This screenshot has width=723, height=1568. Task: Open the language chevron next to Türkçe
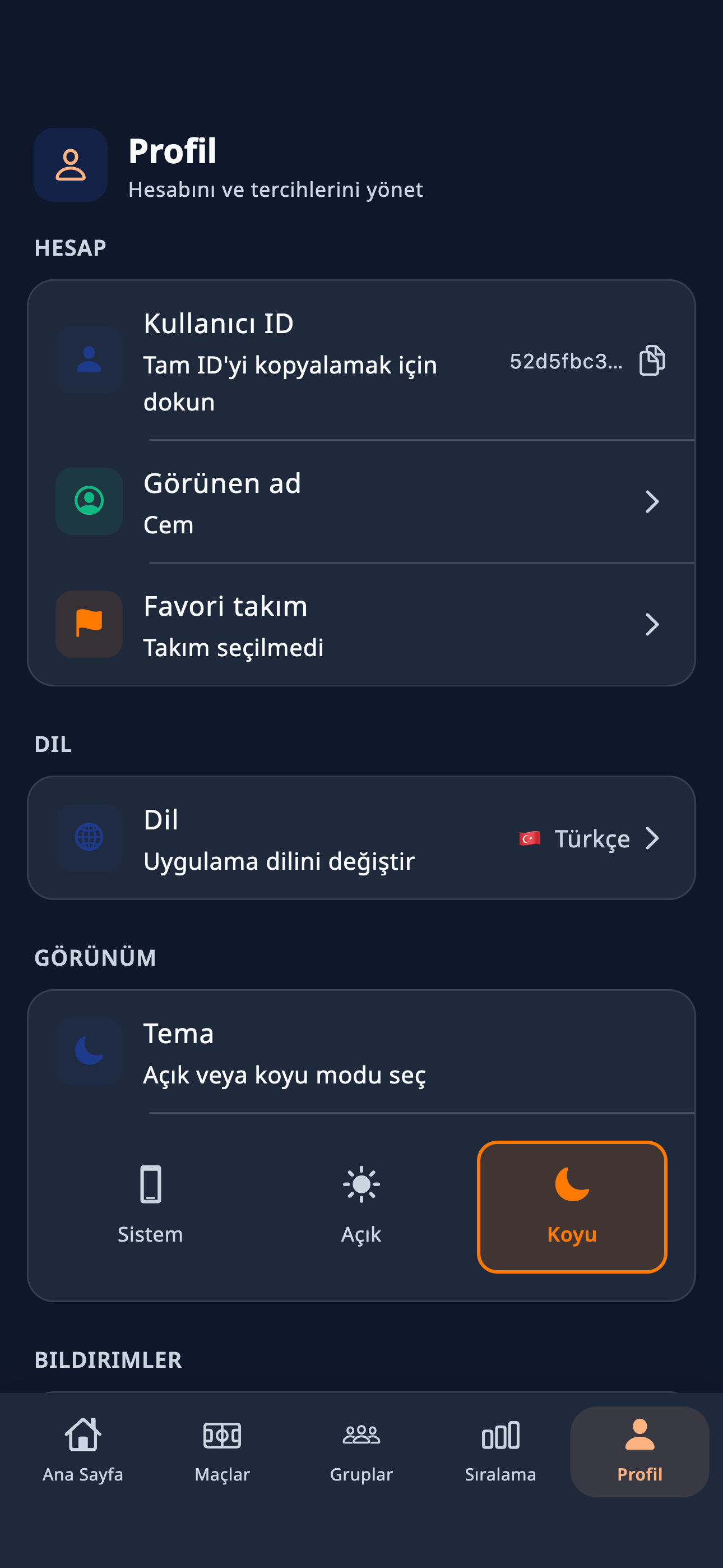click(654, 838)
